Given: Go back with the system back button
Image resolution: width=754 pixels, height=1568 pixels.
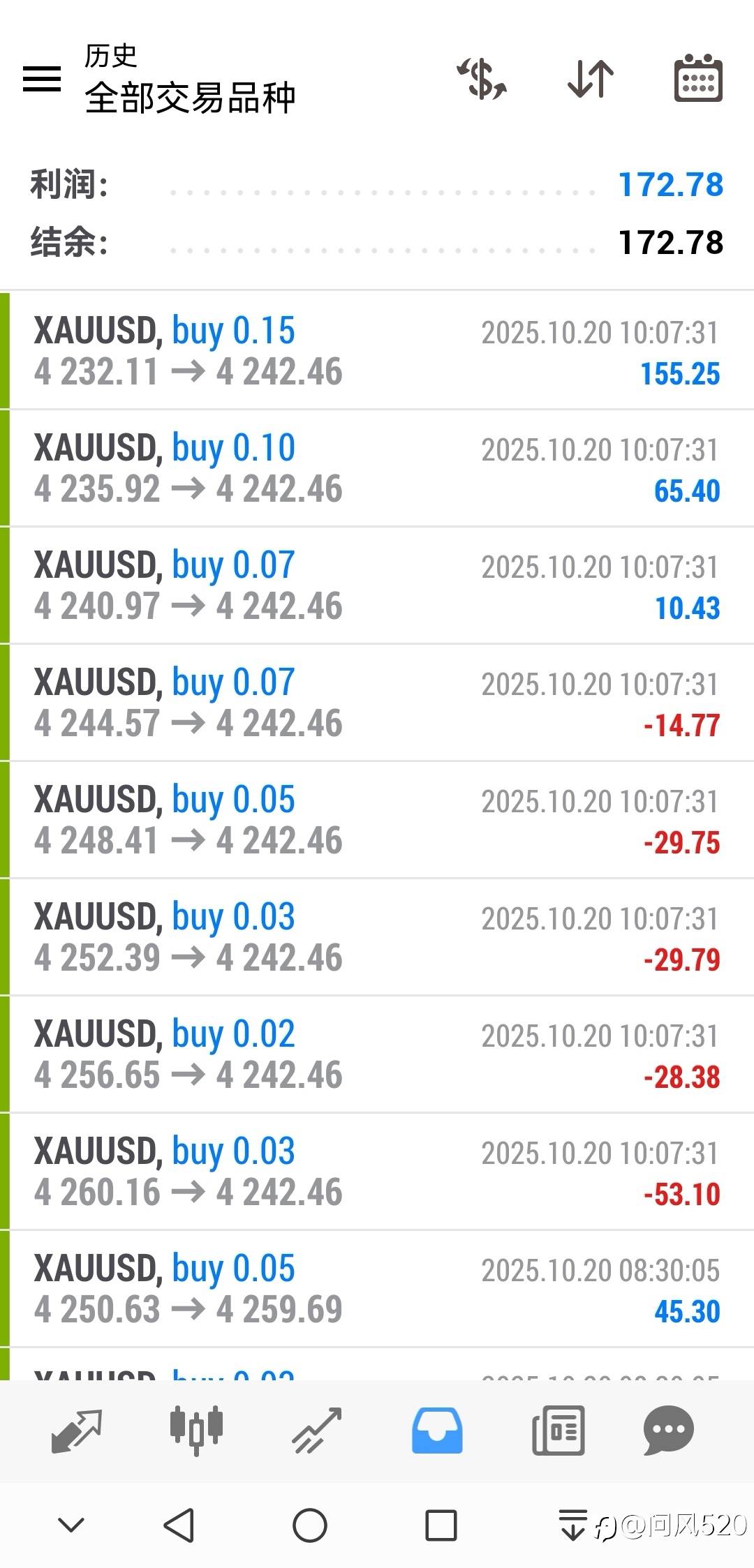Looking at the screenshot, I should (179, 1525).
